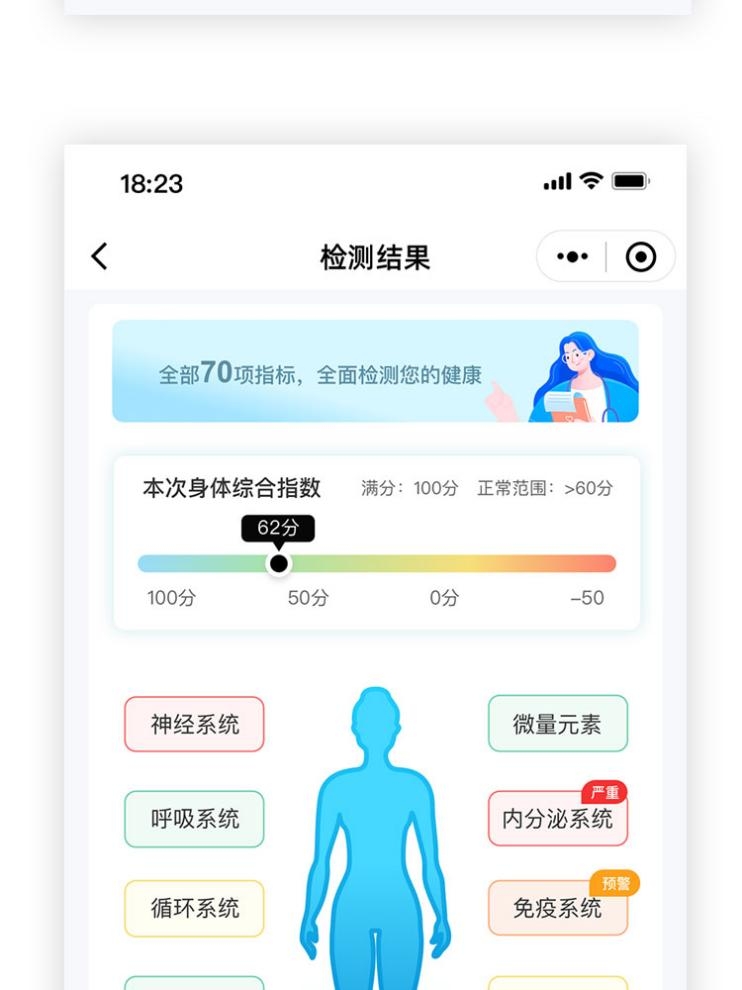
Task: Select the 神经系统 chip
Action: coord(194,724)
